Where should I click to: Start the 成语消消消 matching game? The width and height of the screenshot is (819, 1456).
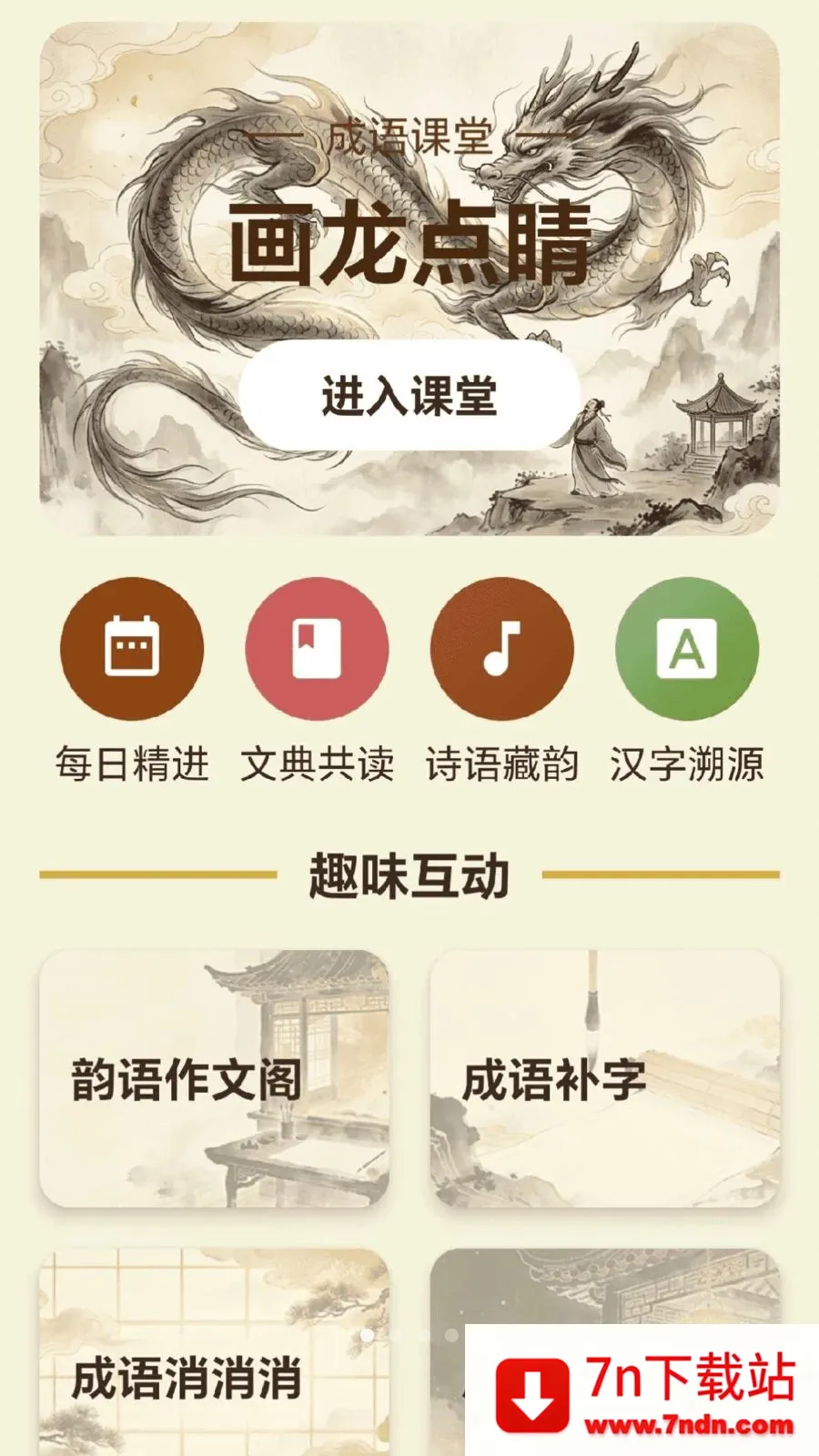(215, 1352)
